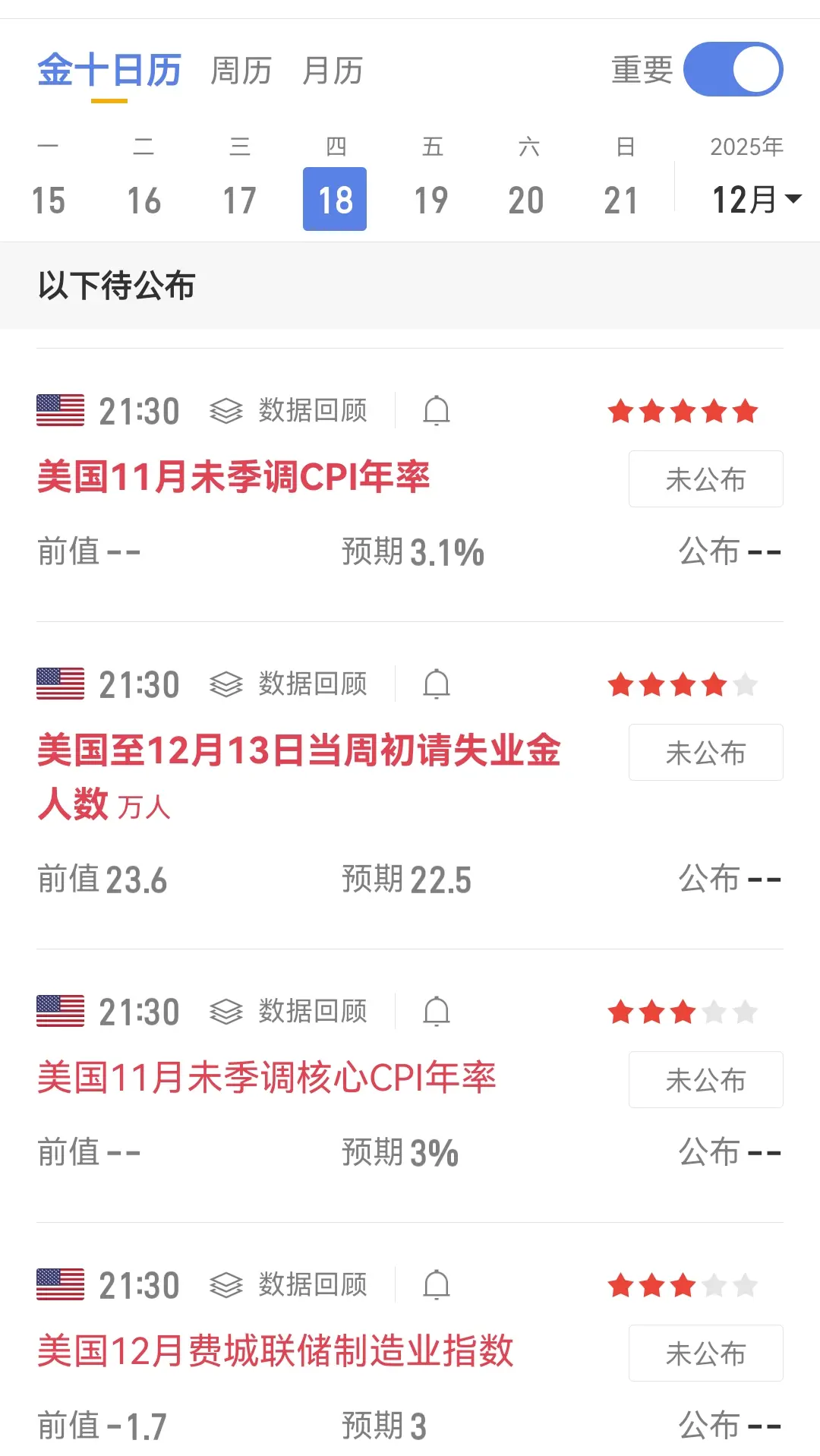Open the 美国11月未季调核心CPI年率 event
Image resolution: width=820 pixels, height=1456 pixels.
[266, 1079]
